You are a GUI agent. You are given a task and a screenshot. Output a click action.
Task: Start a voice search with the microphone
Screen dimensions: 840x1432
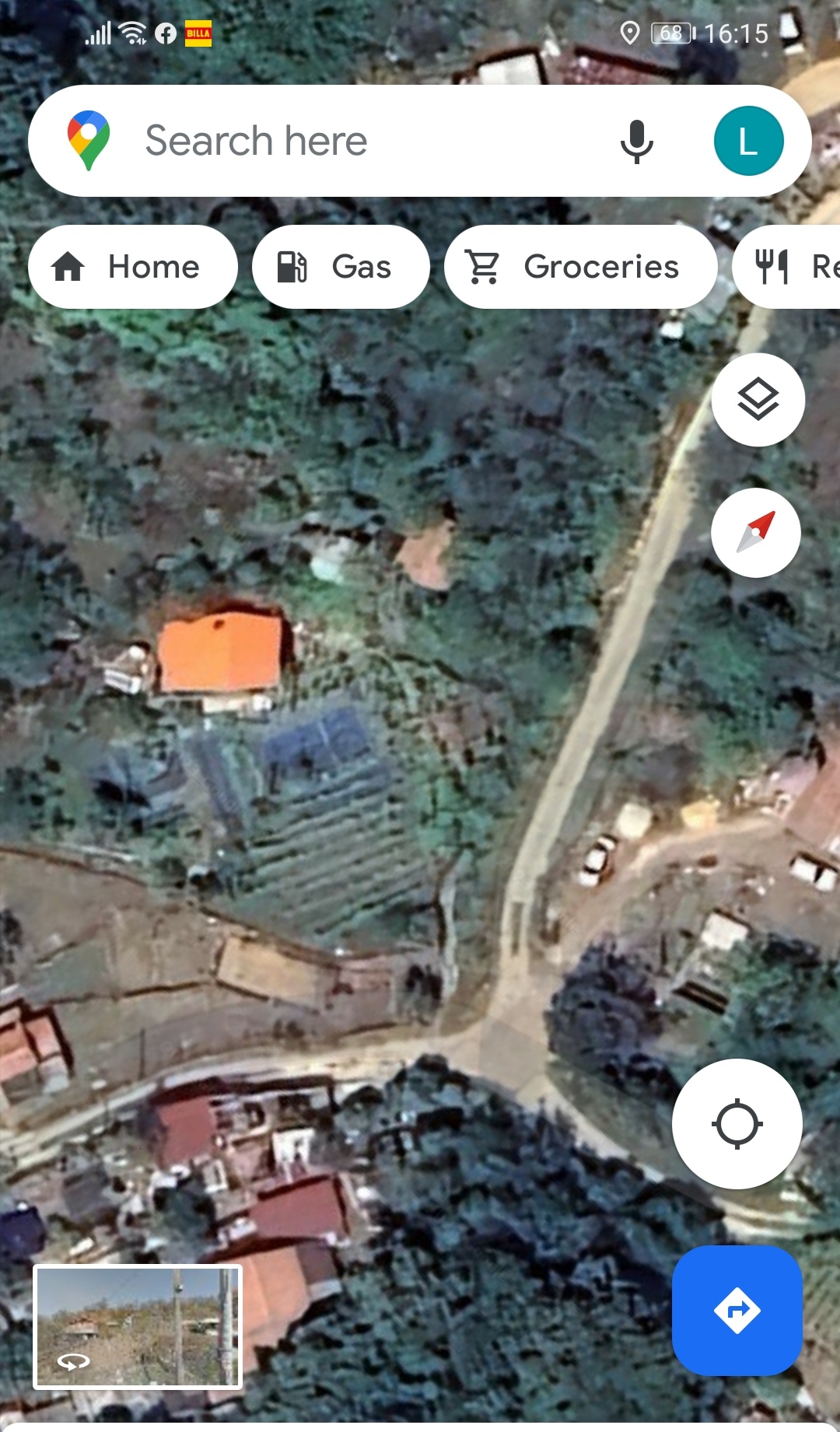pyautogui.click(x=636, y=142)
